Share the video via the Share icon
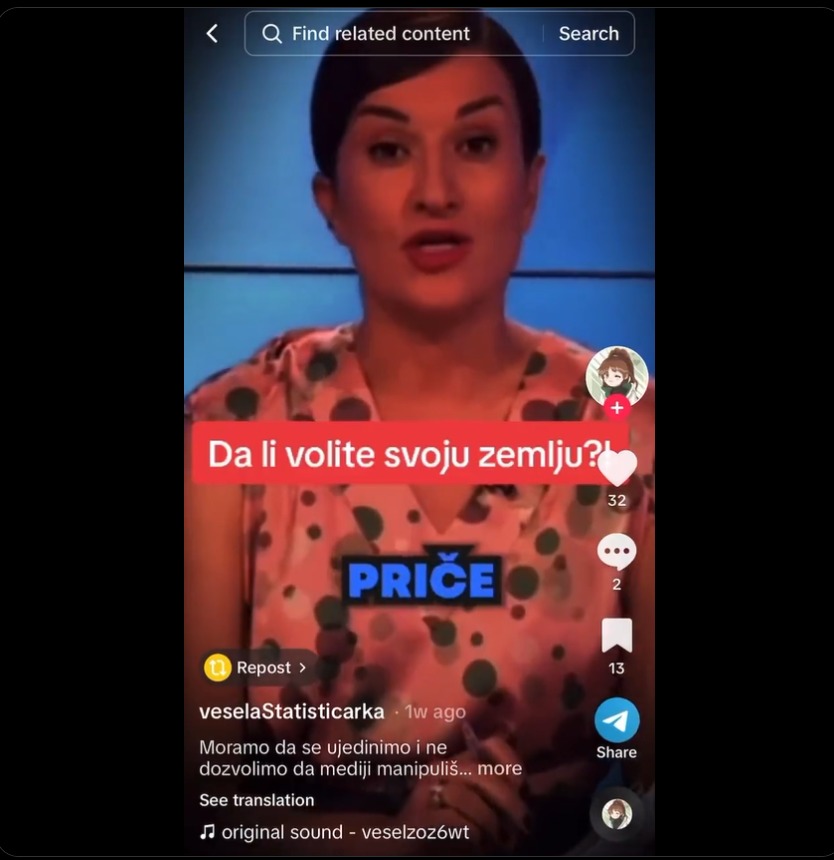The image size is (834, 860). [617, 720]
